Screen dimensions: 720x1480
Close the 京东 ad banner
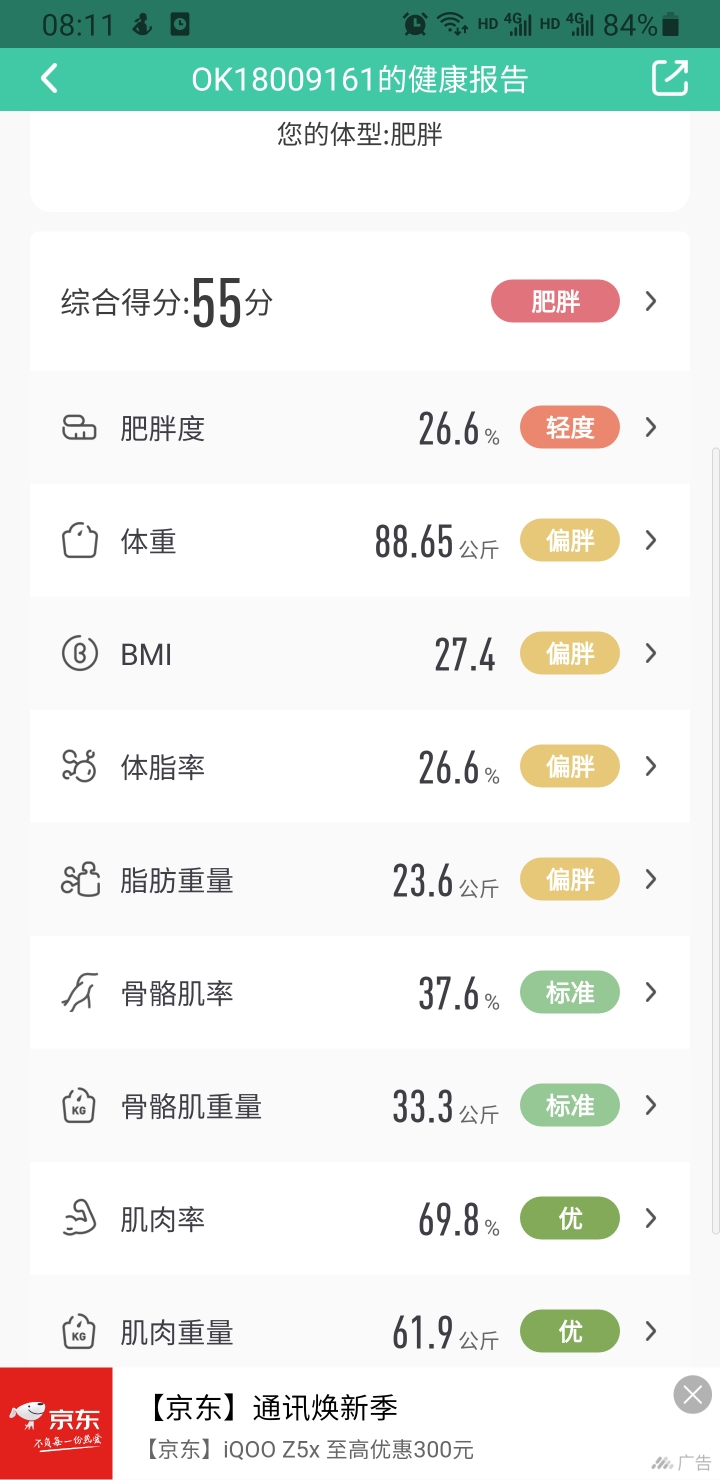click(692, 1395)
